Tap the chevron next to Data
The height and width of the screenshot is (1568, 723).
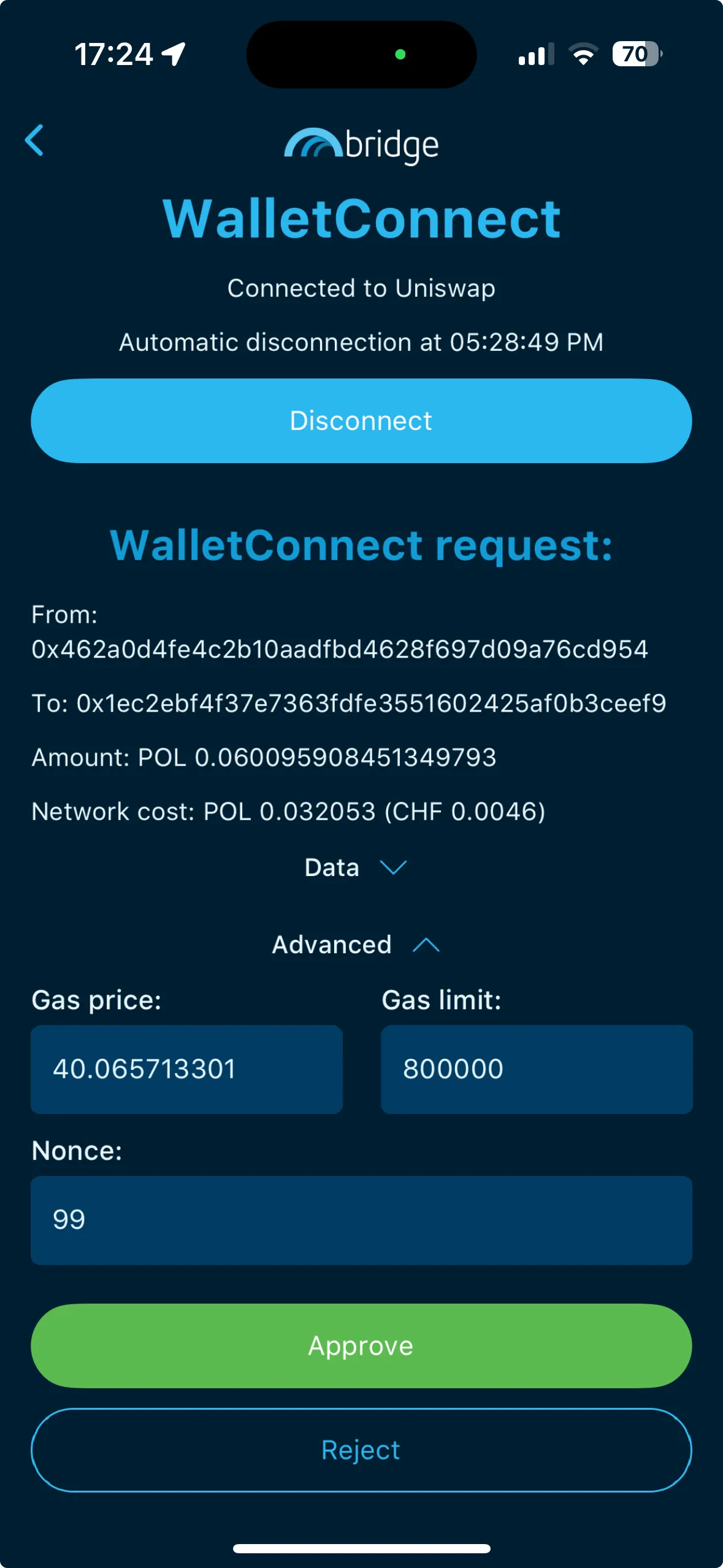click(x=392, y=867)
